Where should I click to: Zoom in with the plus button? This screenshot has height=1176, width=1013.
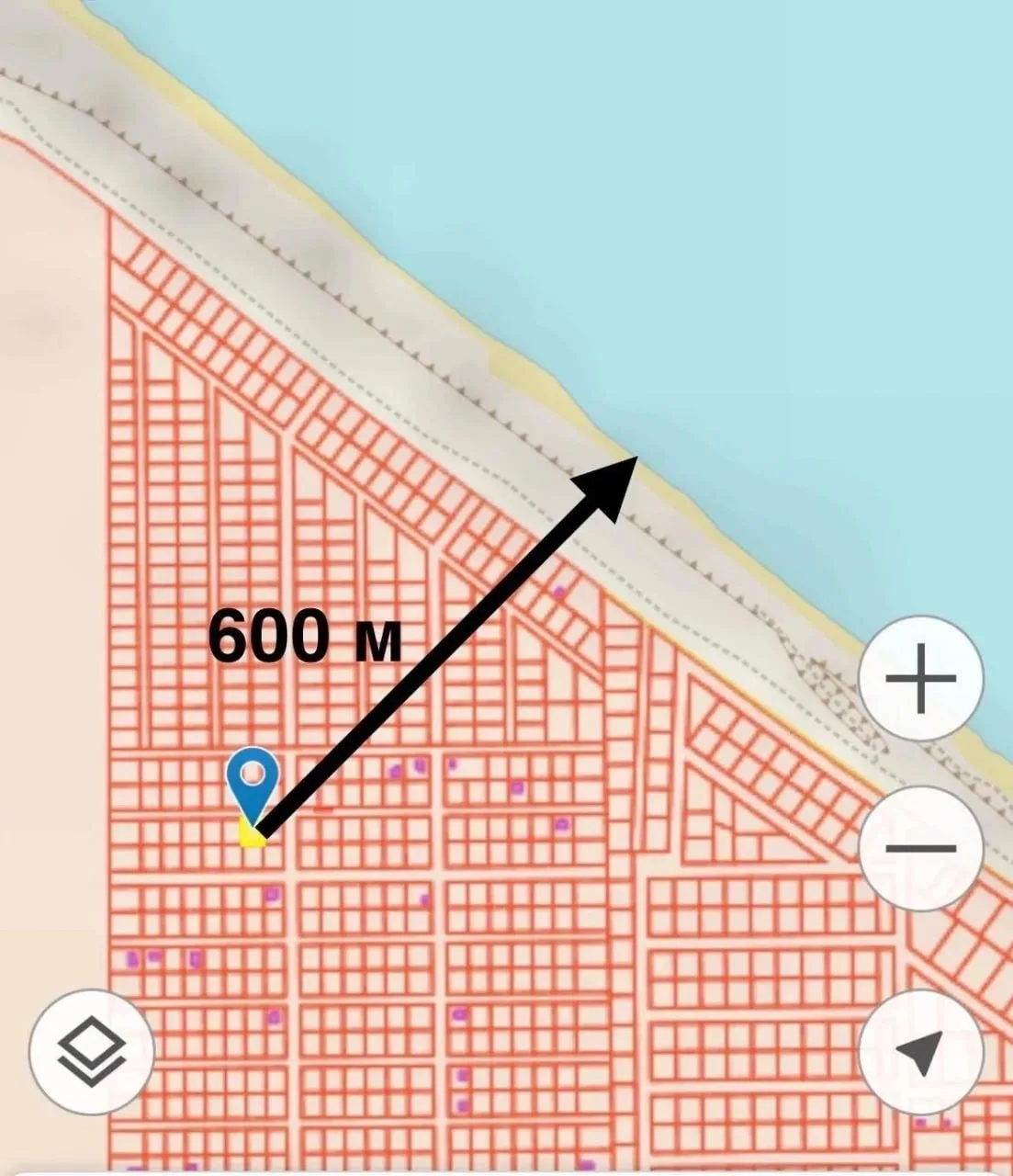pyautogui.click(x=920, y=679)
